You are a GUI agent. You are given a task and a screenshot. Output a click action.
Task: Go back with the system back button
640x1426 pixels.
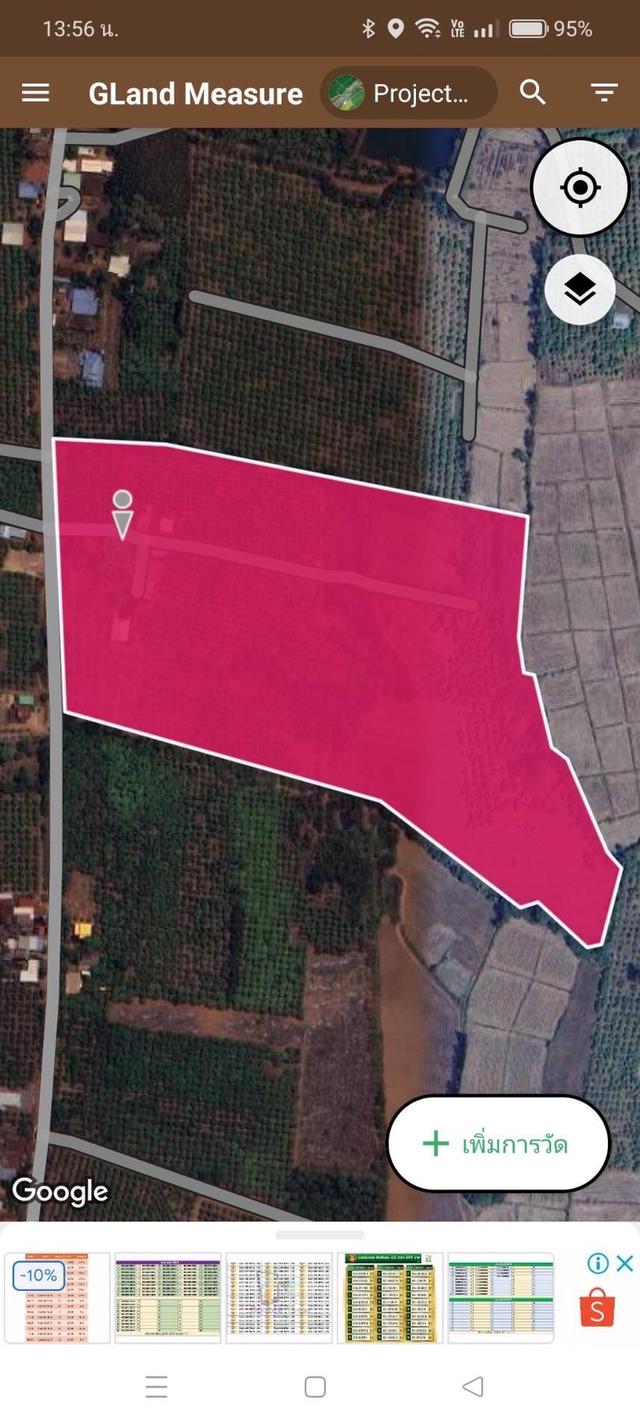point(473,1386)
